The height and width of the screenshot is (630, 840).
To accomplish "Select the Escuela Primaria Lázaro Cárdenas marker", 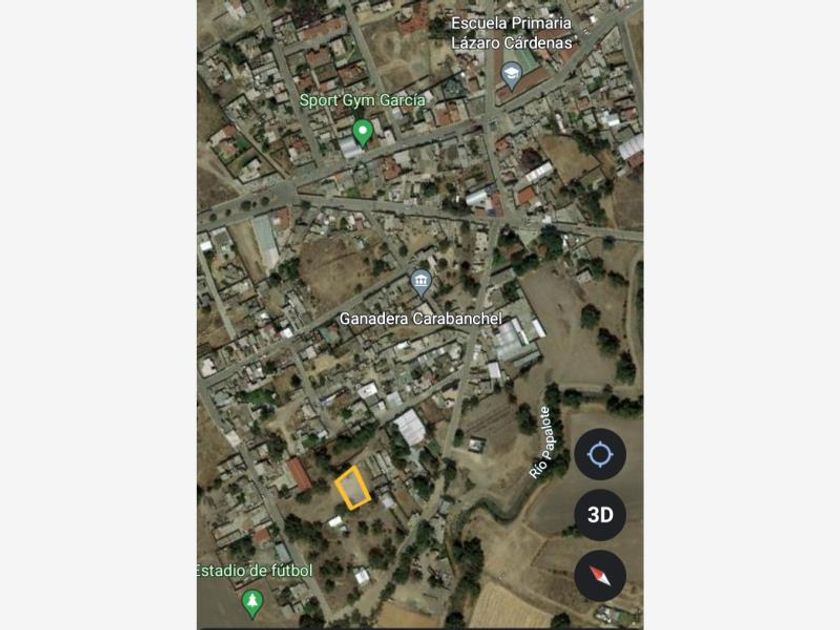I will (x=512, y=76).
